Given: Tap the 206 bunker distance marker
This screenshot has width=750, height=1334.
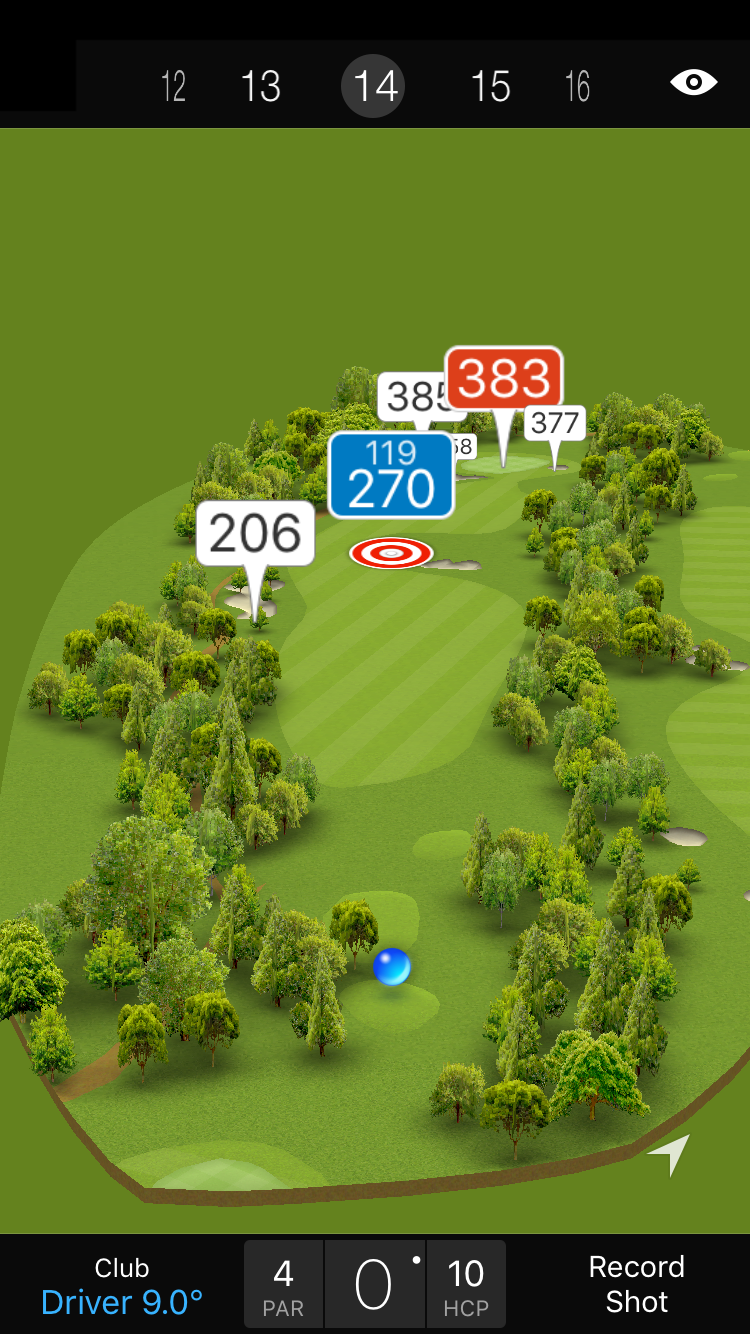Looking at the screenshot, I should coord(256,534).
